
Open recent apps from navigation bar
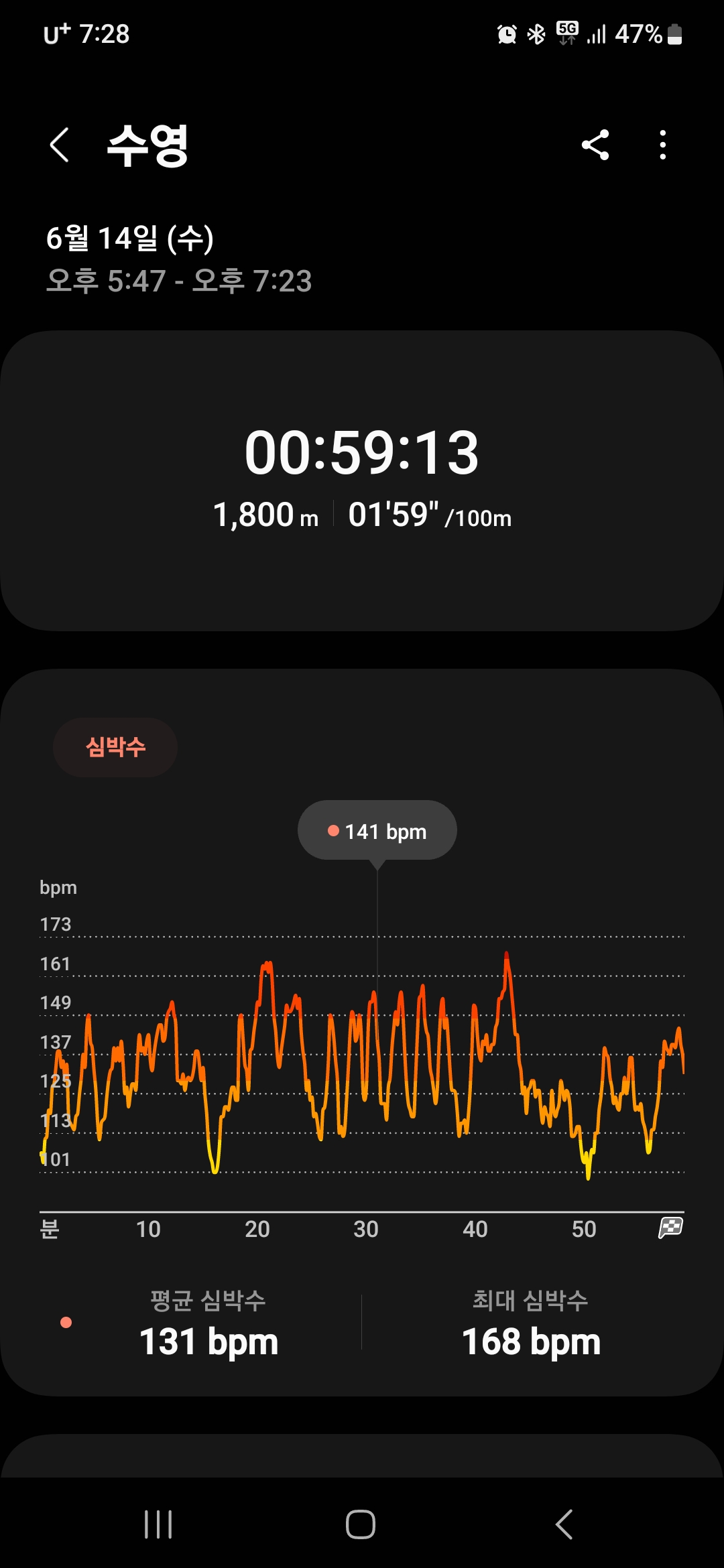coord(158,1524)
